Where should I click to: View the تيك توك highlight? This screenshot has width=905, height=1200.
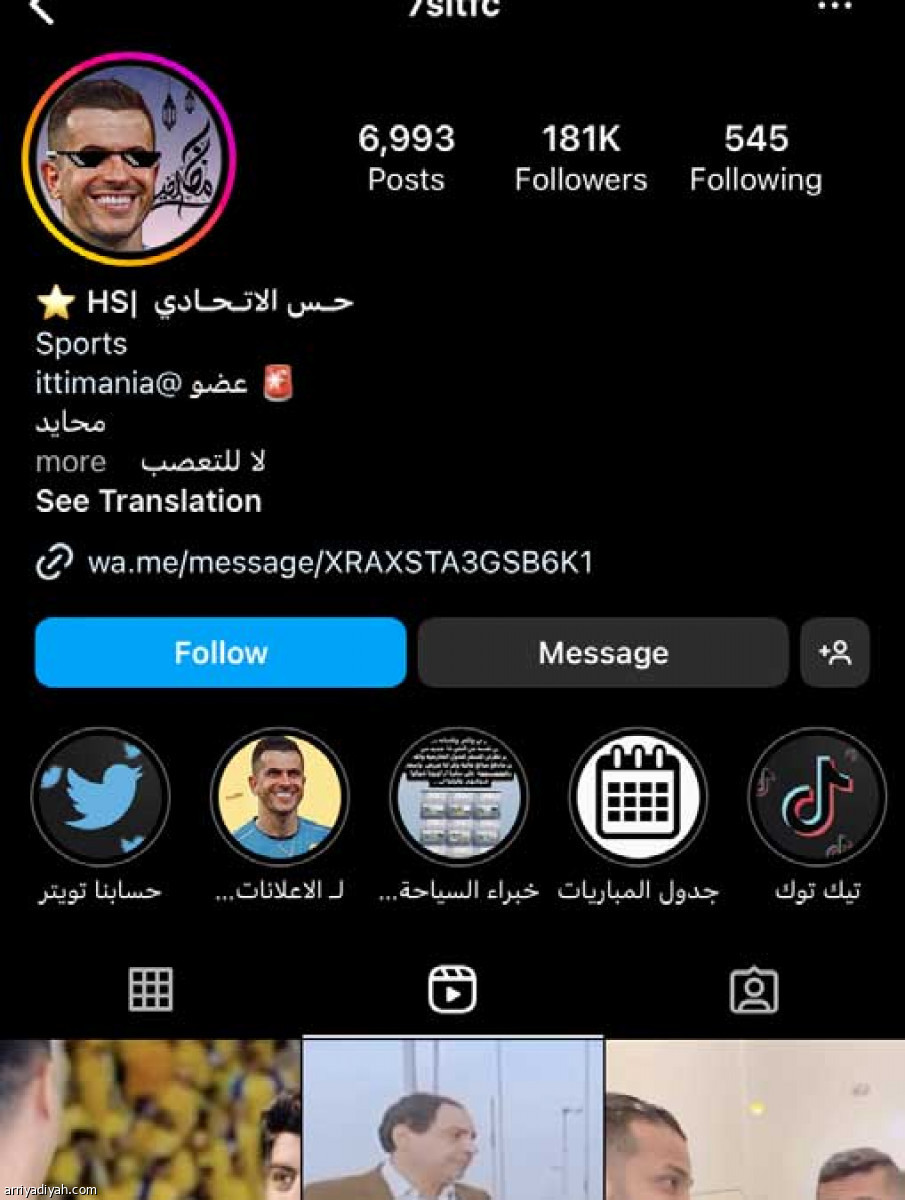pyautogui.click(x=817, y=797)
